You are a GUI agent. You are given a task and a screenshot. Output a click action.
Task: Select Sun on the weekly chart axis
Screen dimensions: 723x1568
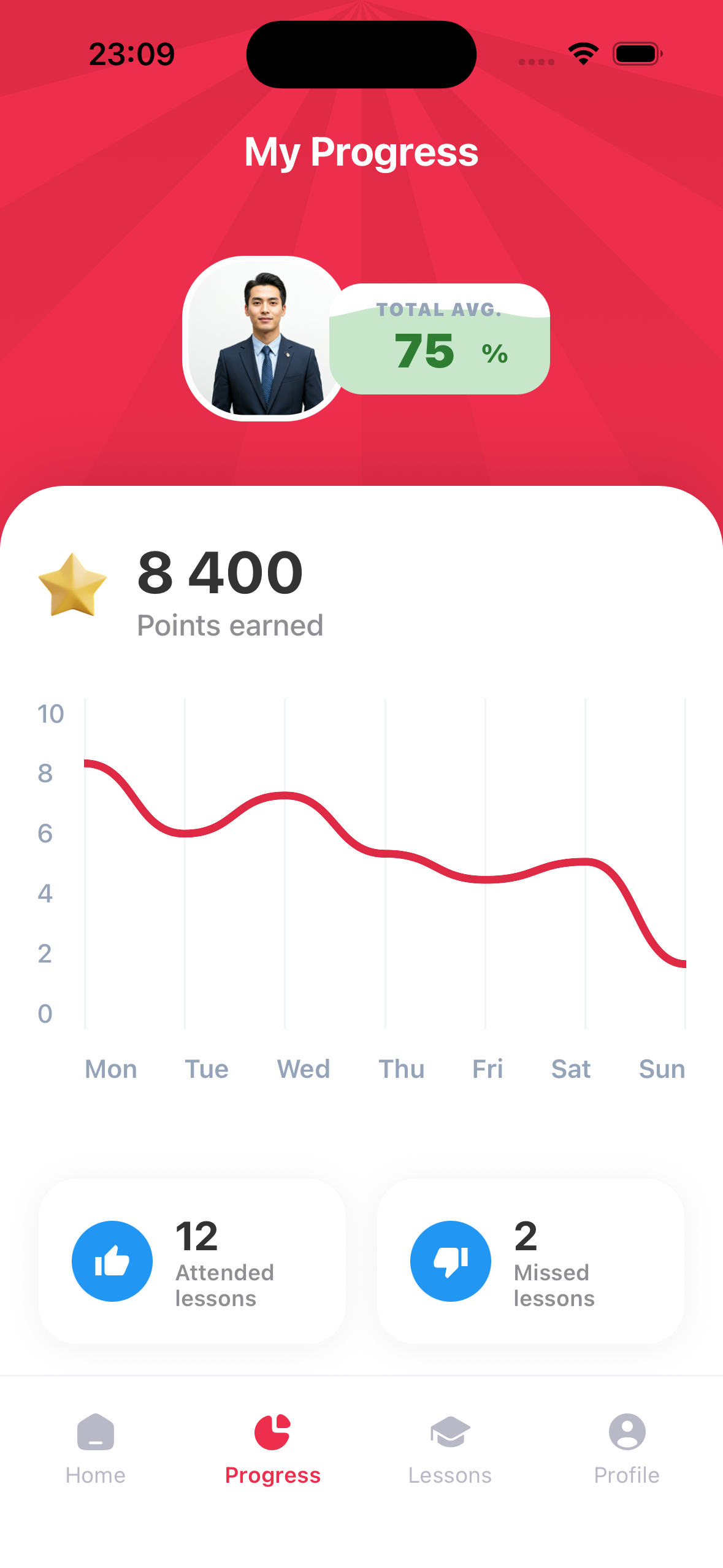click(662, 1068)
